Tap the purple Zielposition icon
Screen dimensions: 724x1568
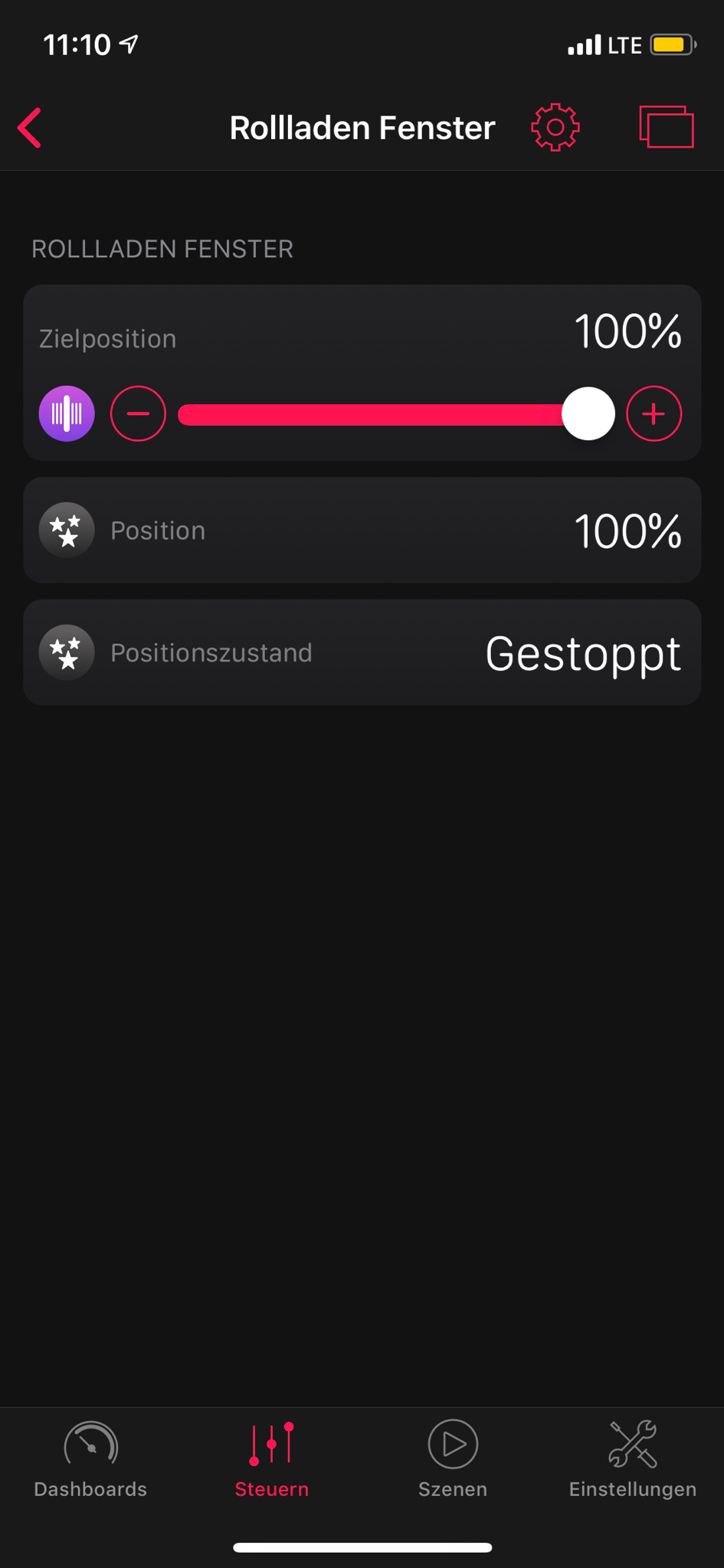coord(67,413)
